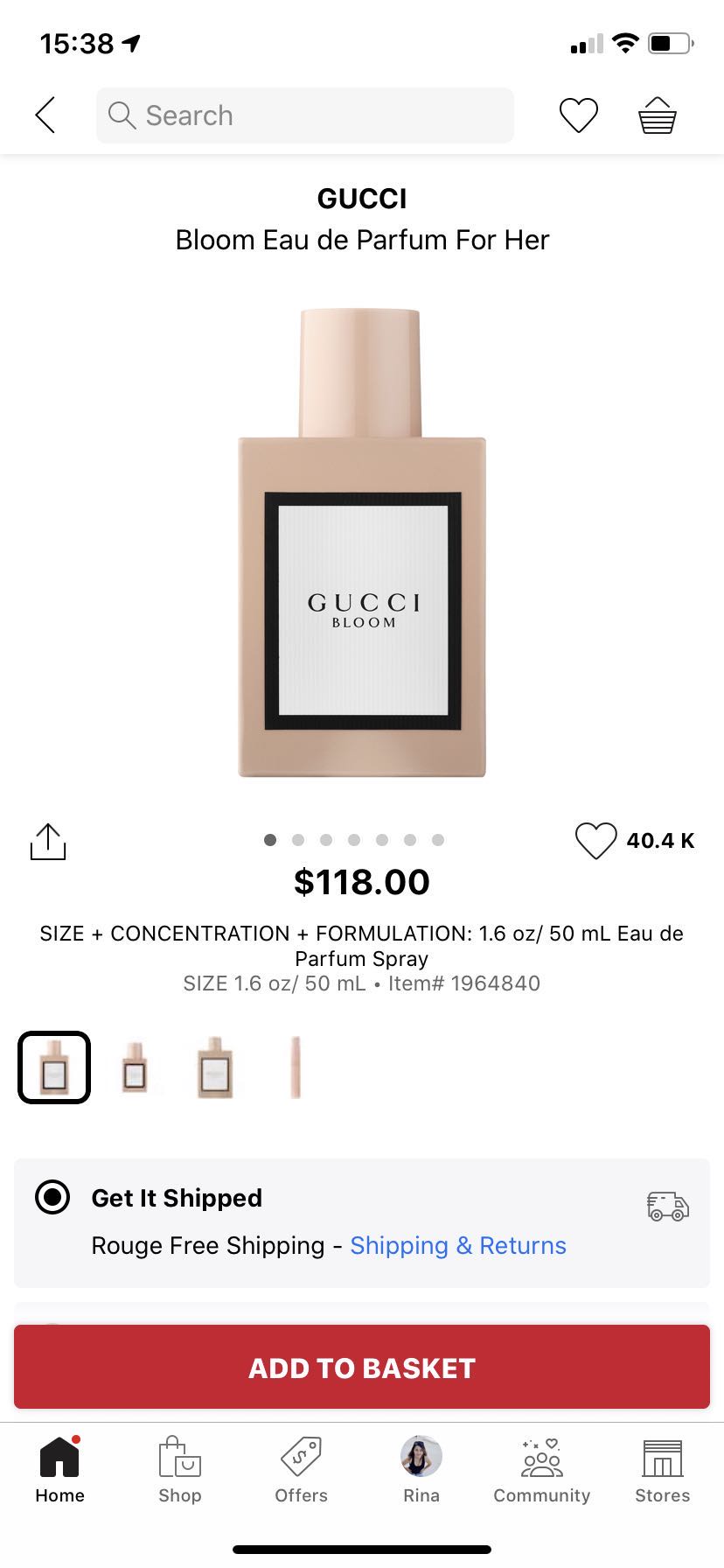Open Rina's profile tab
Screen dimensions: 724x1568
[421, 1470]
